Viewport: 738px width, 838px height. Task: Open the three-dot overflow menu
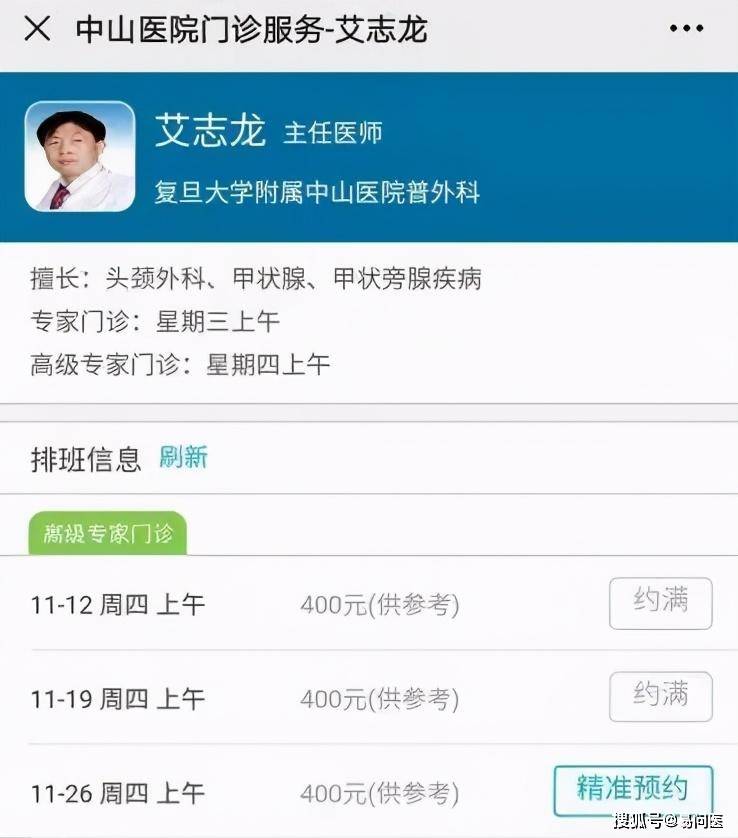(x=686, y=29)
